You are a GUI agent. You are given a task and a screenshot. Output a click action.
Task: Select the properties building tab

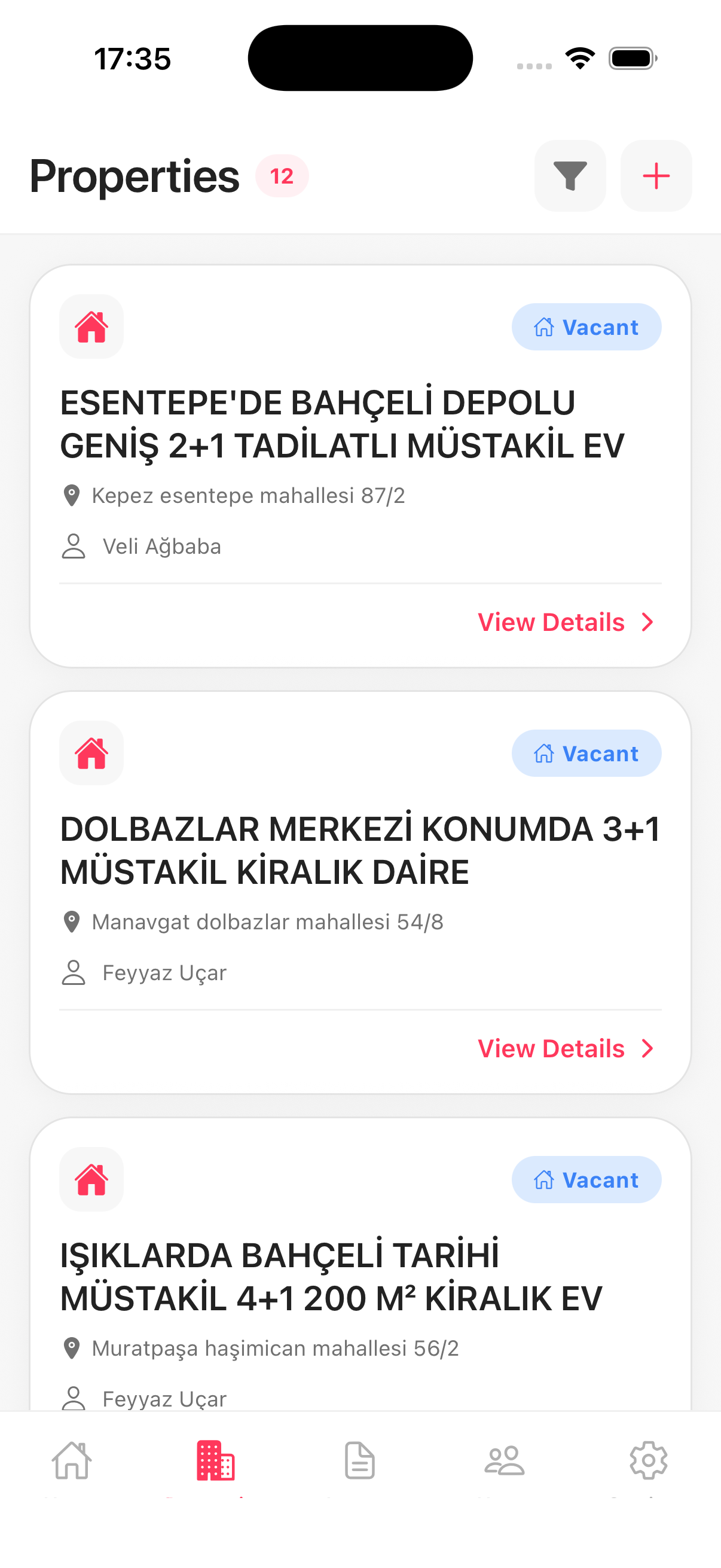pos(215,1460)
